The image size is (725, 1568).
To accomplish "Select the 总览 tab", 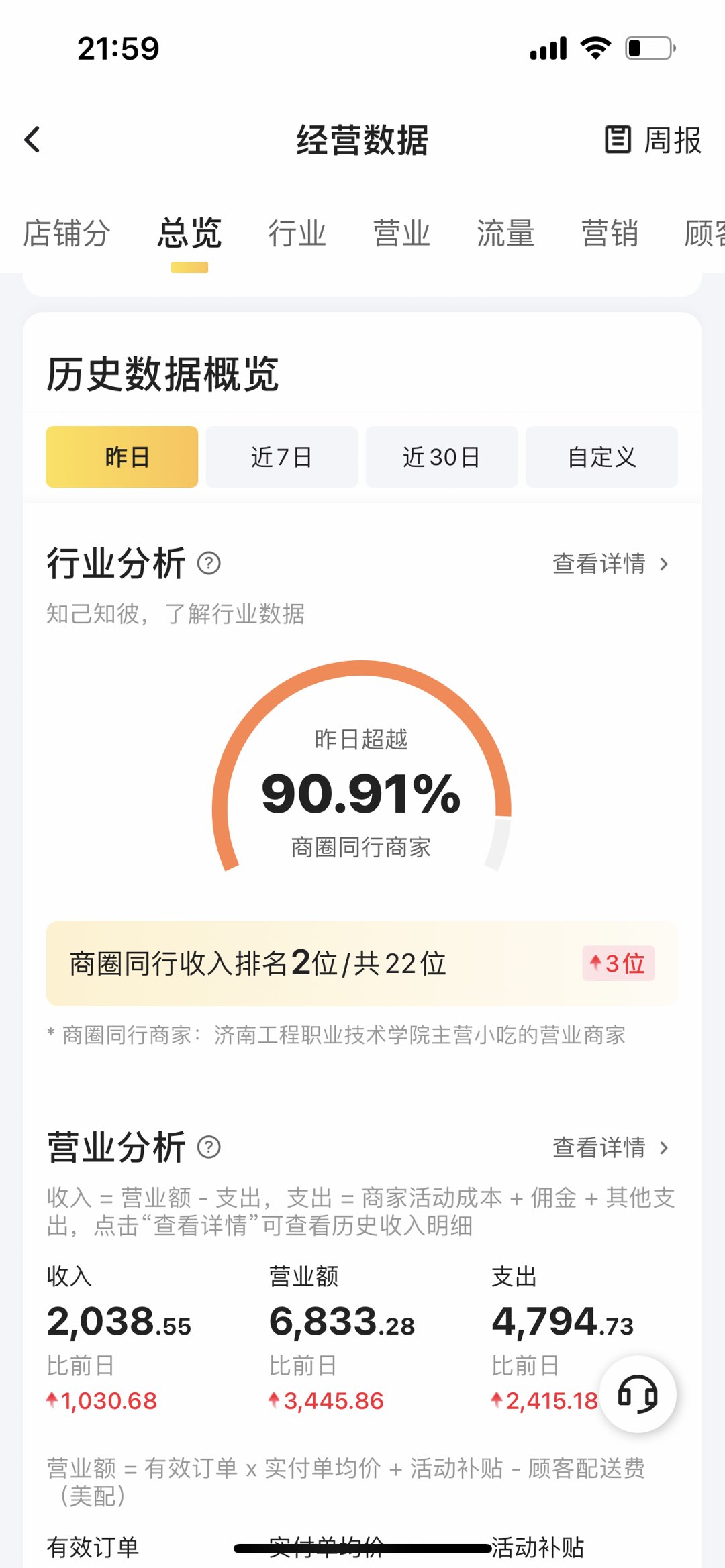I will [189, 233].
